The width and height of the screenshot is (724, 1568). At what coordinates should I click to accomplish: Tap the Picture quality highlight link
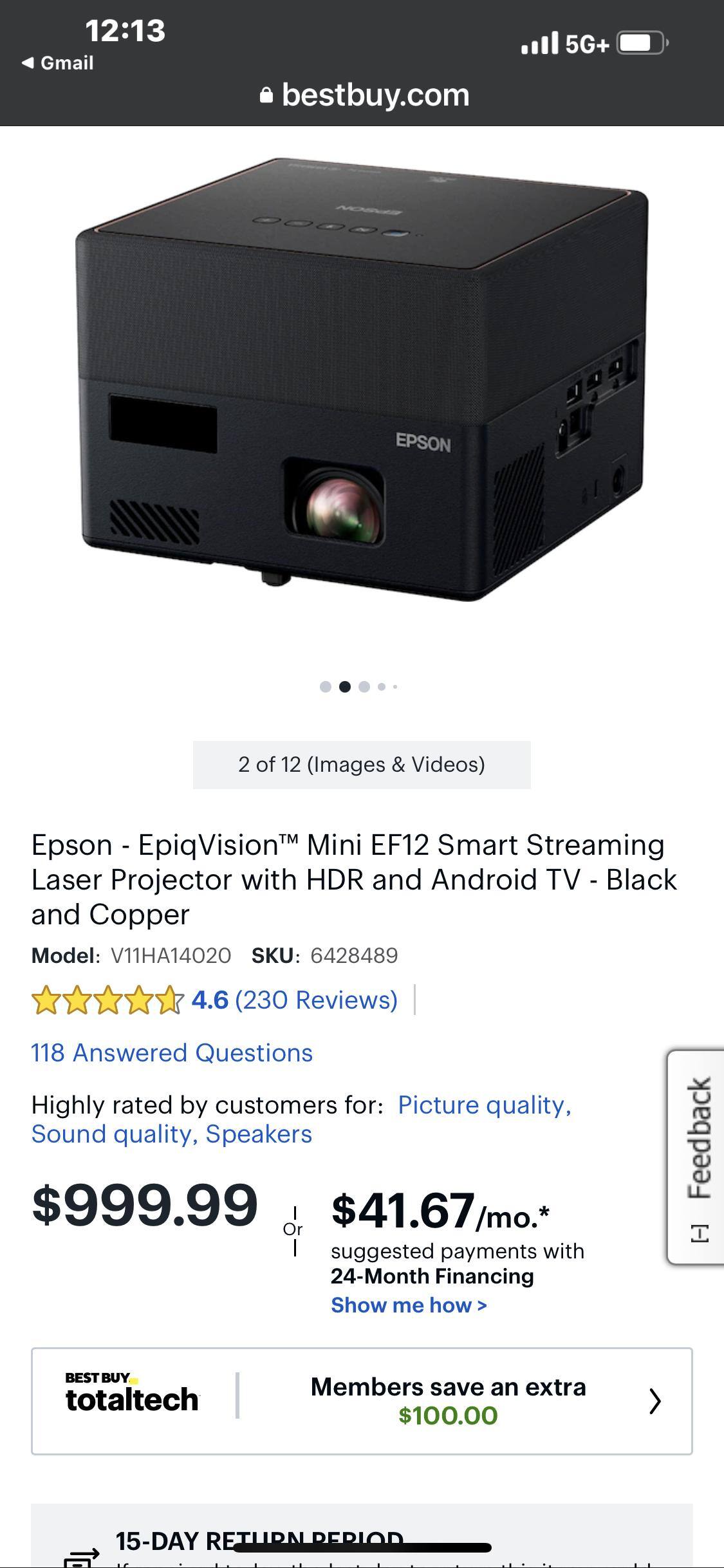(485, 1105)
